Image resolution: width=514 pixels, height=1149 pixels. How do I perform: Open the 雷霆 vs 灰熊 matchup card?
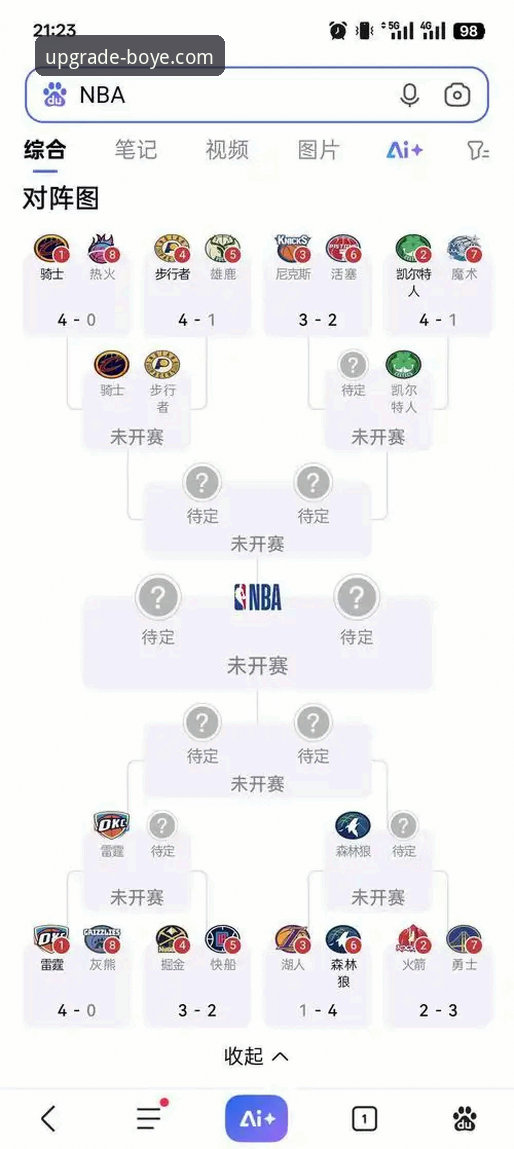[x=76, y=975]
